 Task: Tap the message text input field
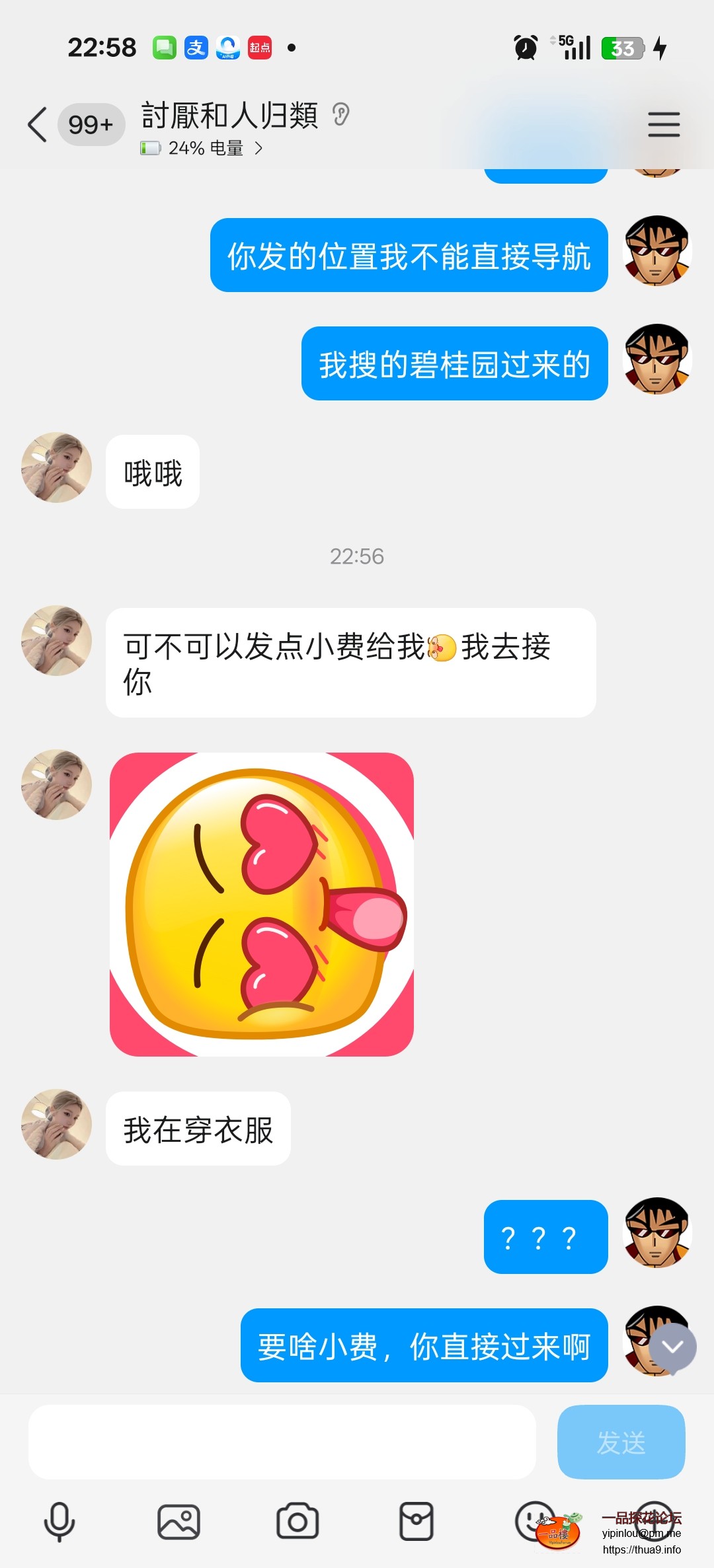coord(282,1442)
